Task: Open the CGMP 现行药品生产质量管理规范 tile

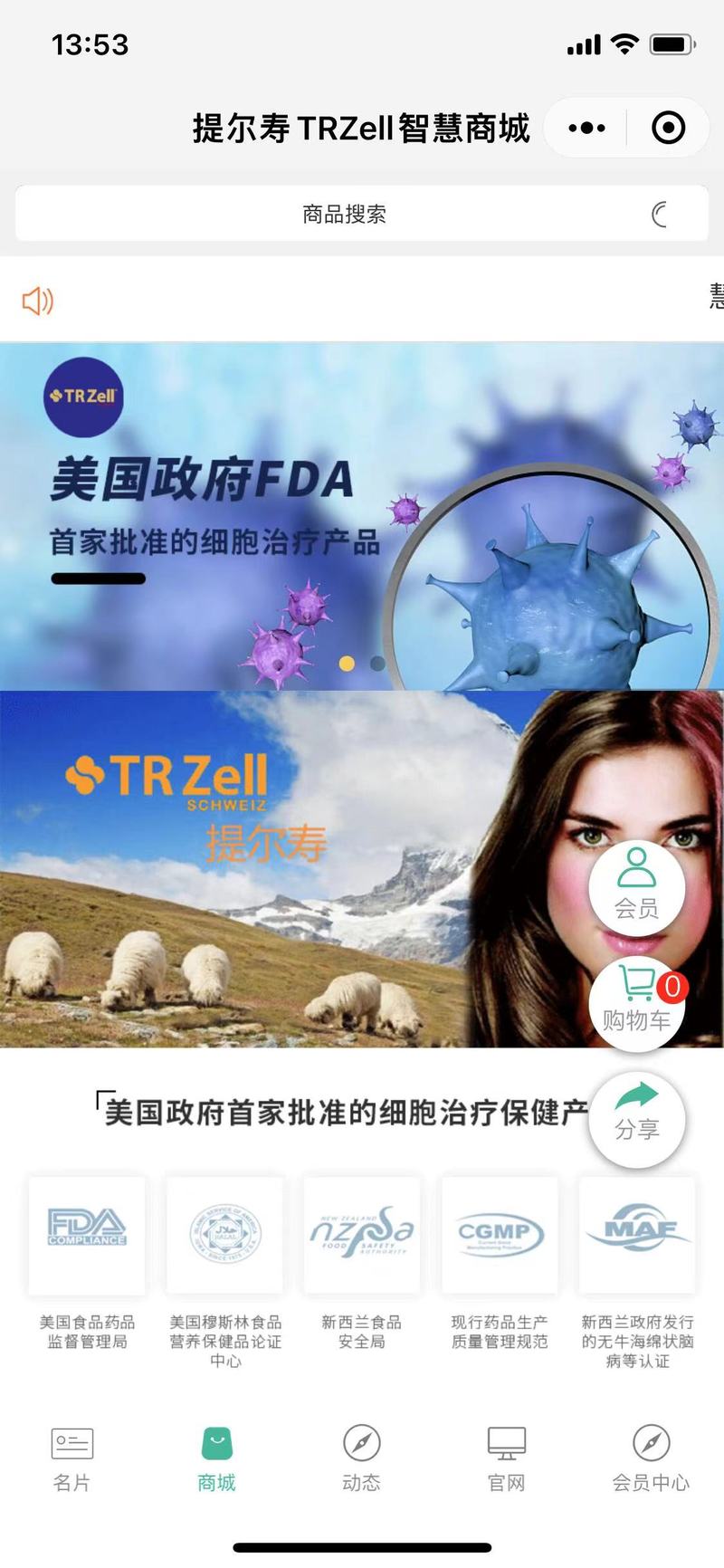Action: 500,1264
